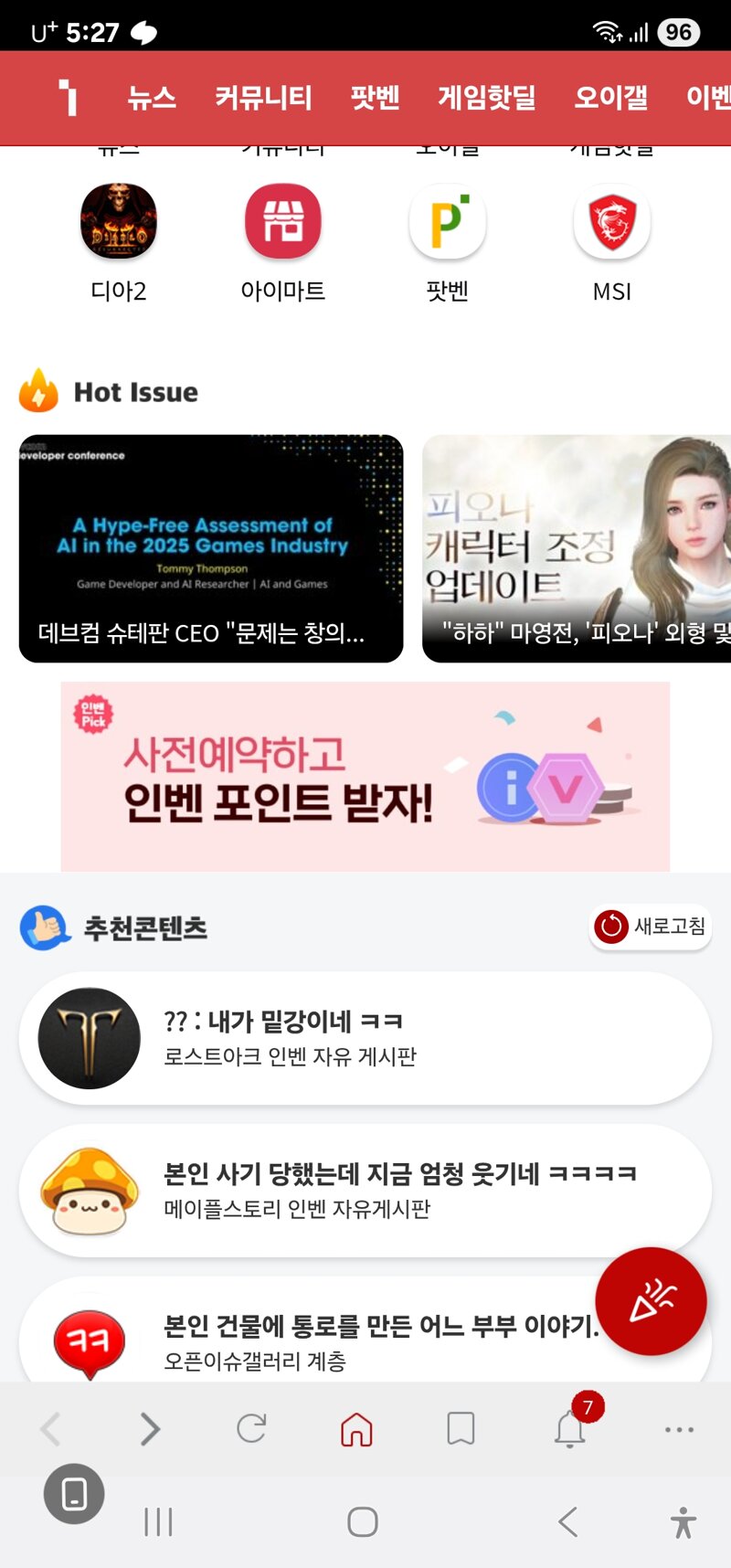
Task: Go forward in the browser toolbar
Action: (150, 1429)
